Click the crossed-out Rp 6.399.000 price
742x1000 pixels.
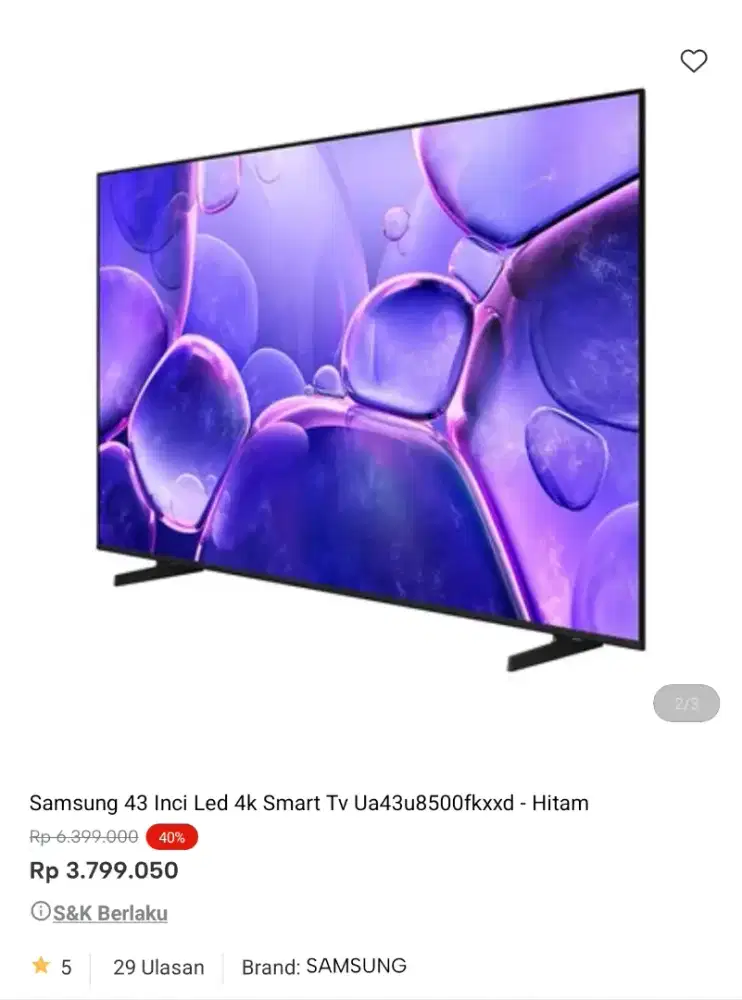point(84,837)
